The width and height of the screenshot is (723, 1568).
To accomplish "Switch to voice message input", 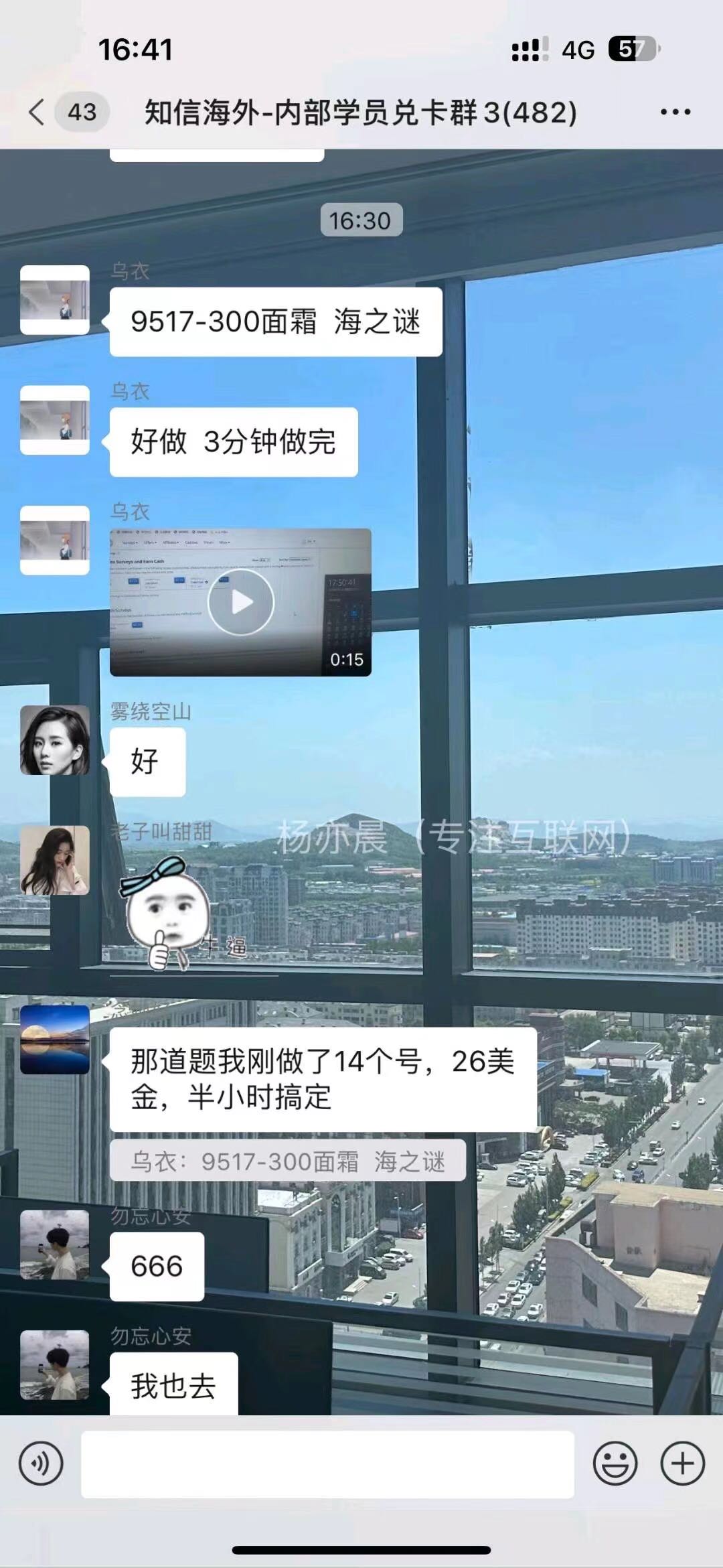I will tap(41, 1464).
